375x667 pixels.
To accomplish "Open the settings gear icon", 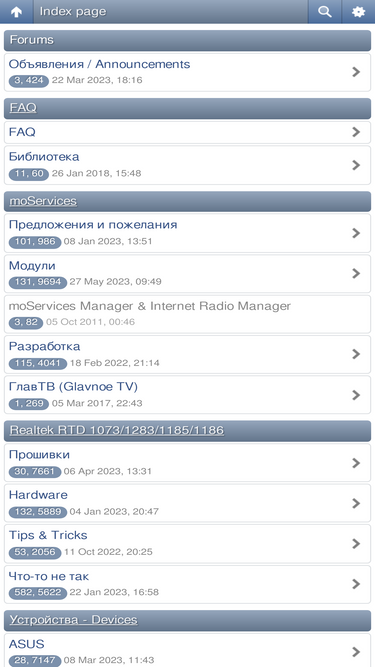I will pos(359,12).
